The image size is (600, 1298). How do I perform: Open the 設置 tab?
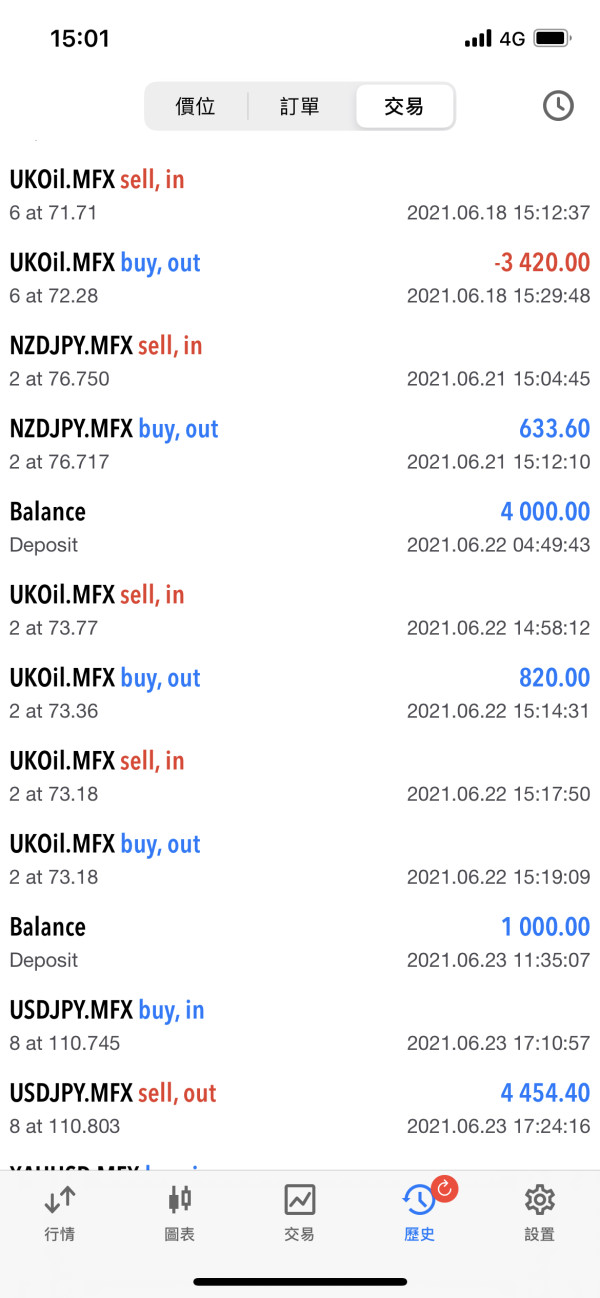point(540,1212)
